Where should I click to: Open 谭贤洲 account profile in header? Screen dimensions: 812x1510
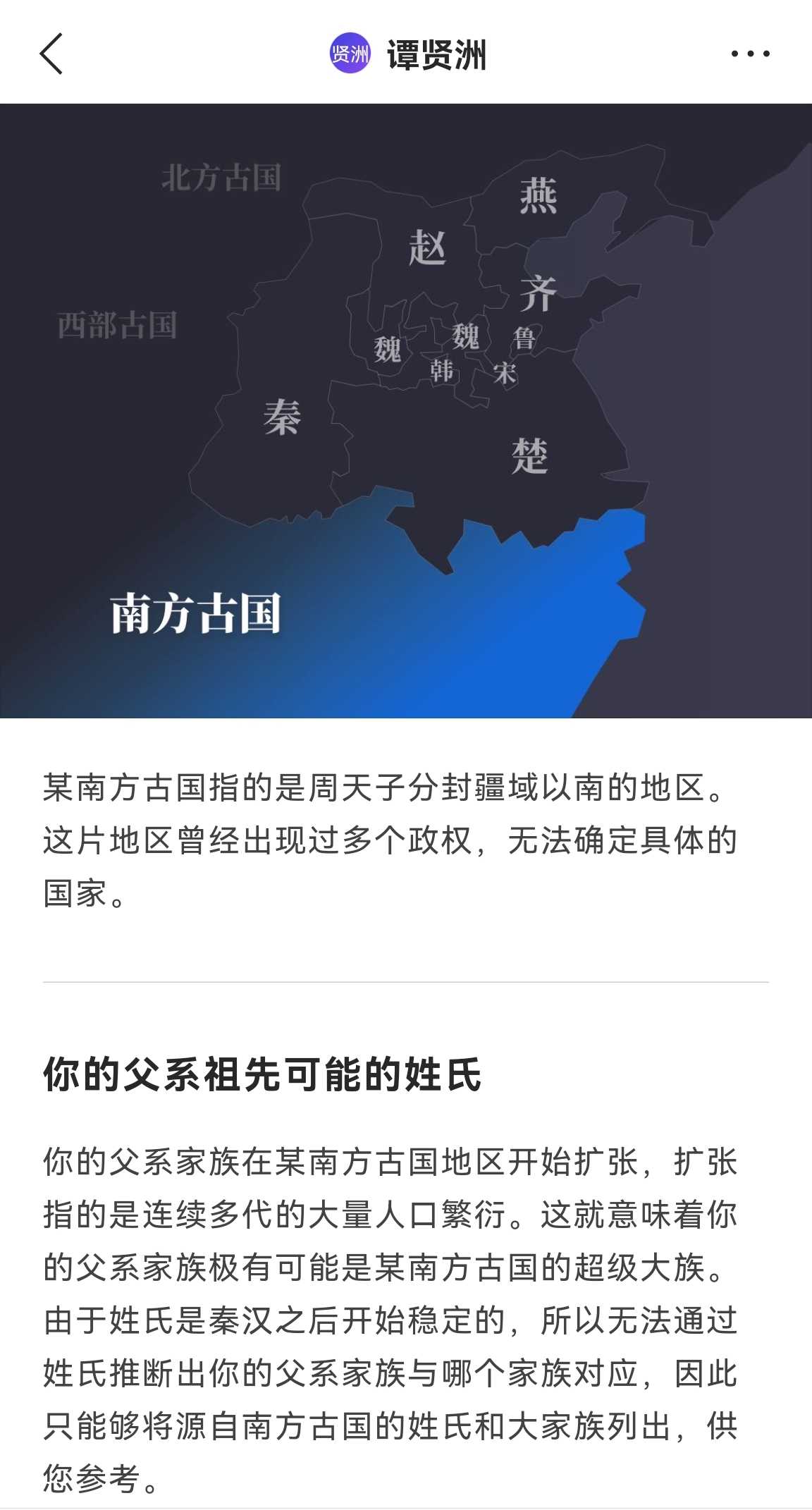[409, 54]
